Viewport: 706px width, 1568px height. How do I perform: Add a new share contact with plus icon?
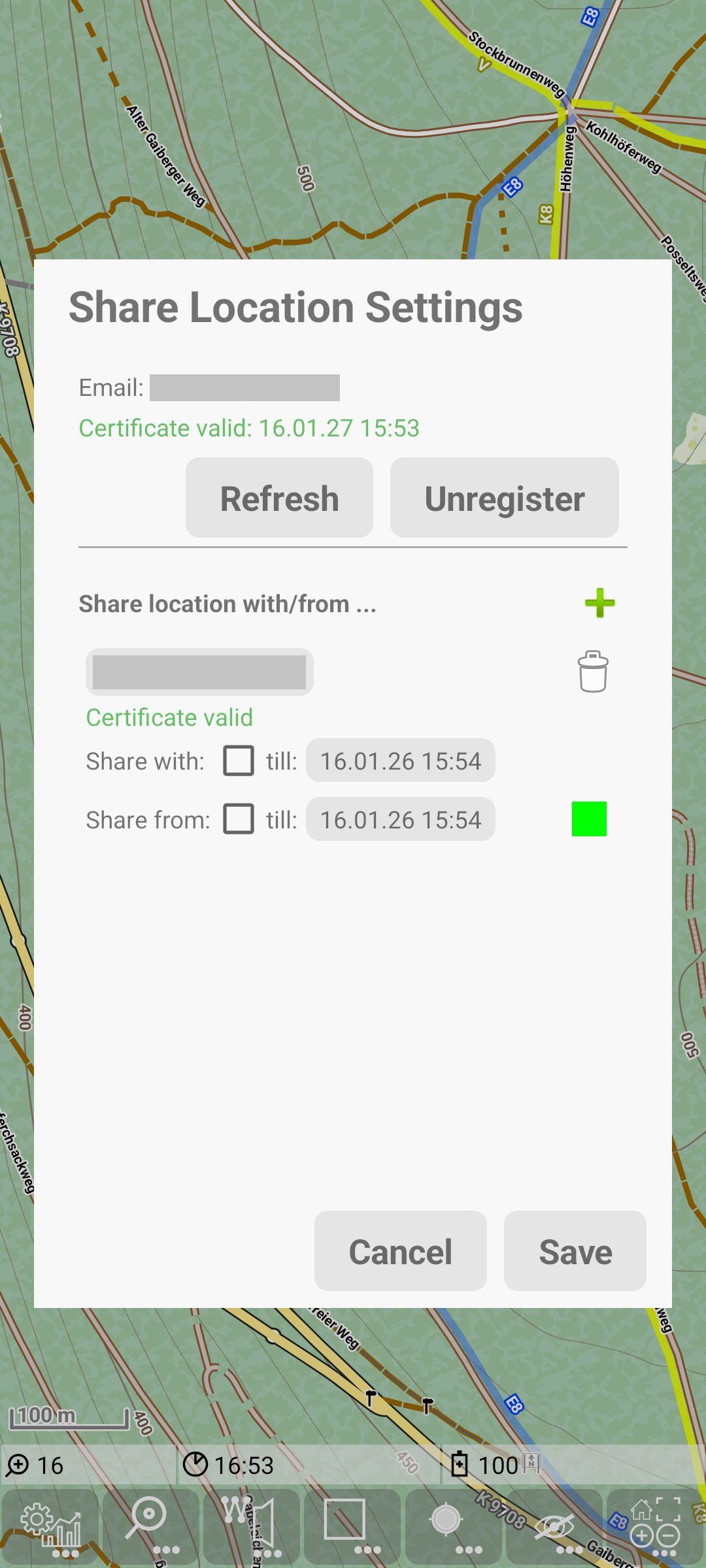click(x=599, y=603)
